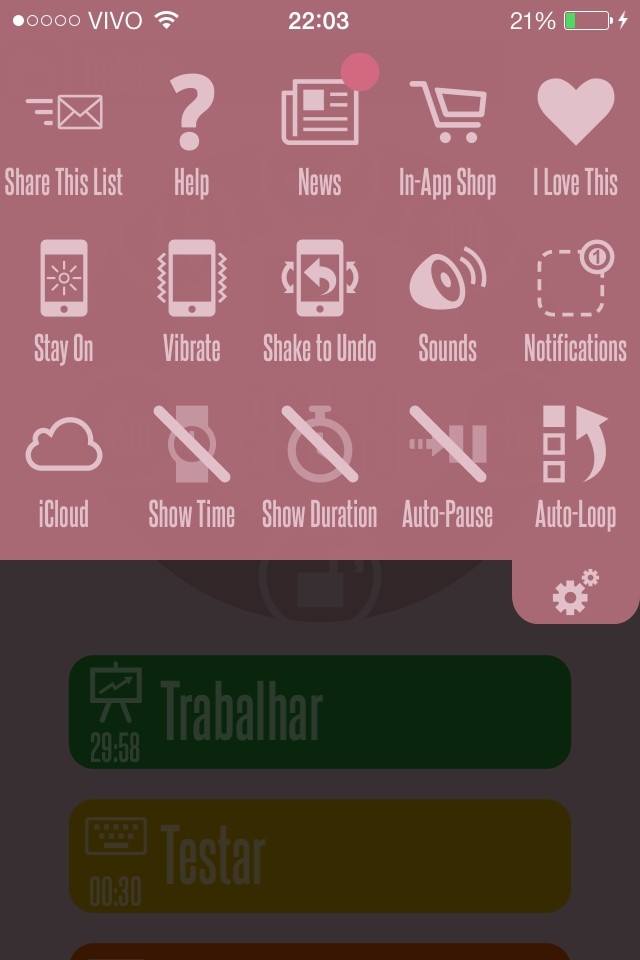Toggle iCloud sync
This screenshot has height=960, width=640.
(x=64, y=466)
